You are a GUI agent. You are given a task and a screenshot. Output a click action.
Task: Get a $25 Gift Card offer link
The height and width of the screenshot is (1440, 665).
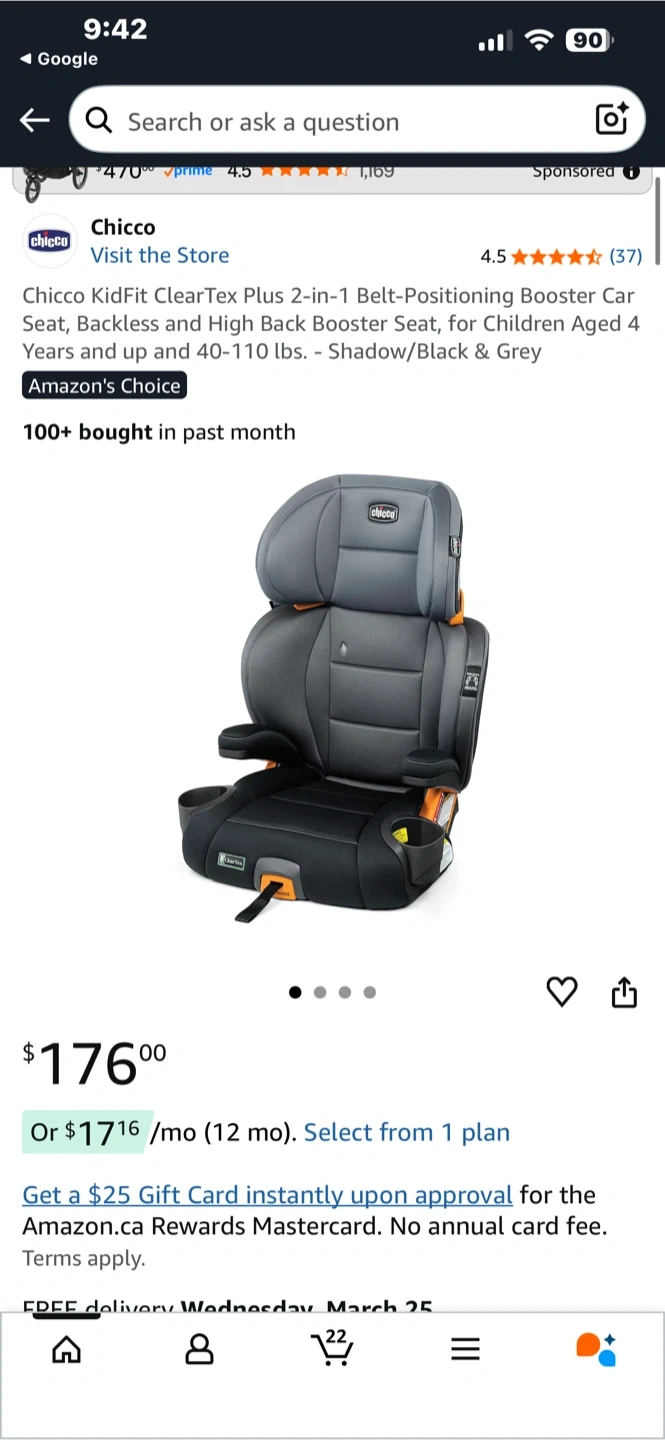click(x=267, y=1194)
